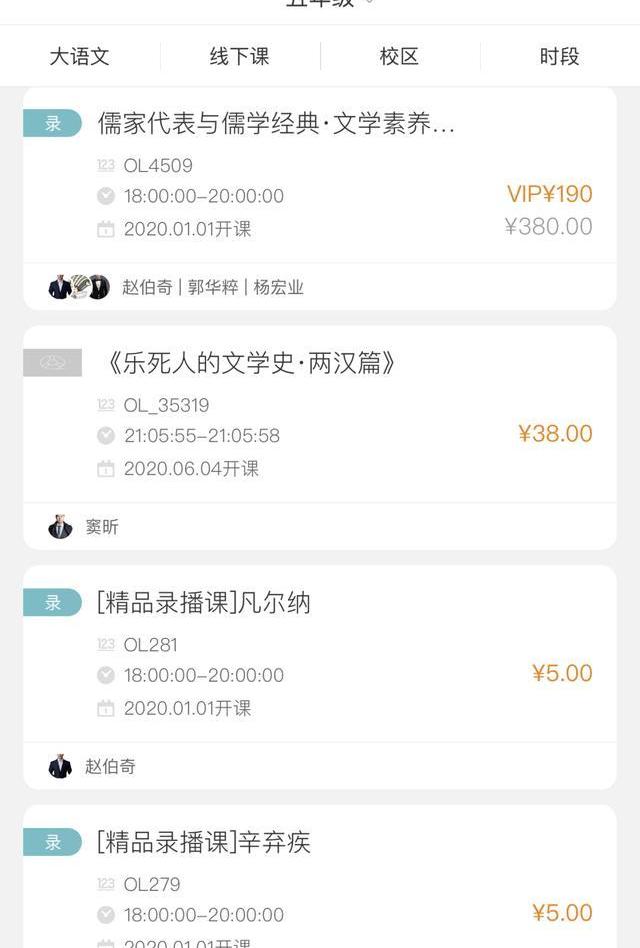Select the [精品录播课]辛弃疾 course card
This screenshot has height=948, width=640.
click(x=204, y=843)
